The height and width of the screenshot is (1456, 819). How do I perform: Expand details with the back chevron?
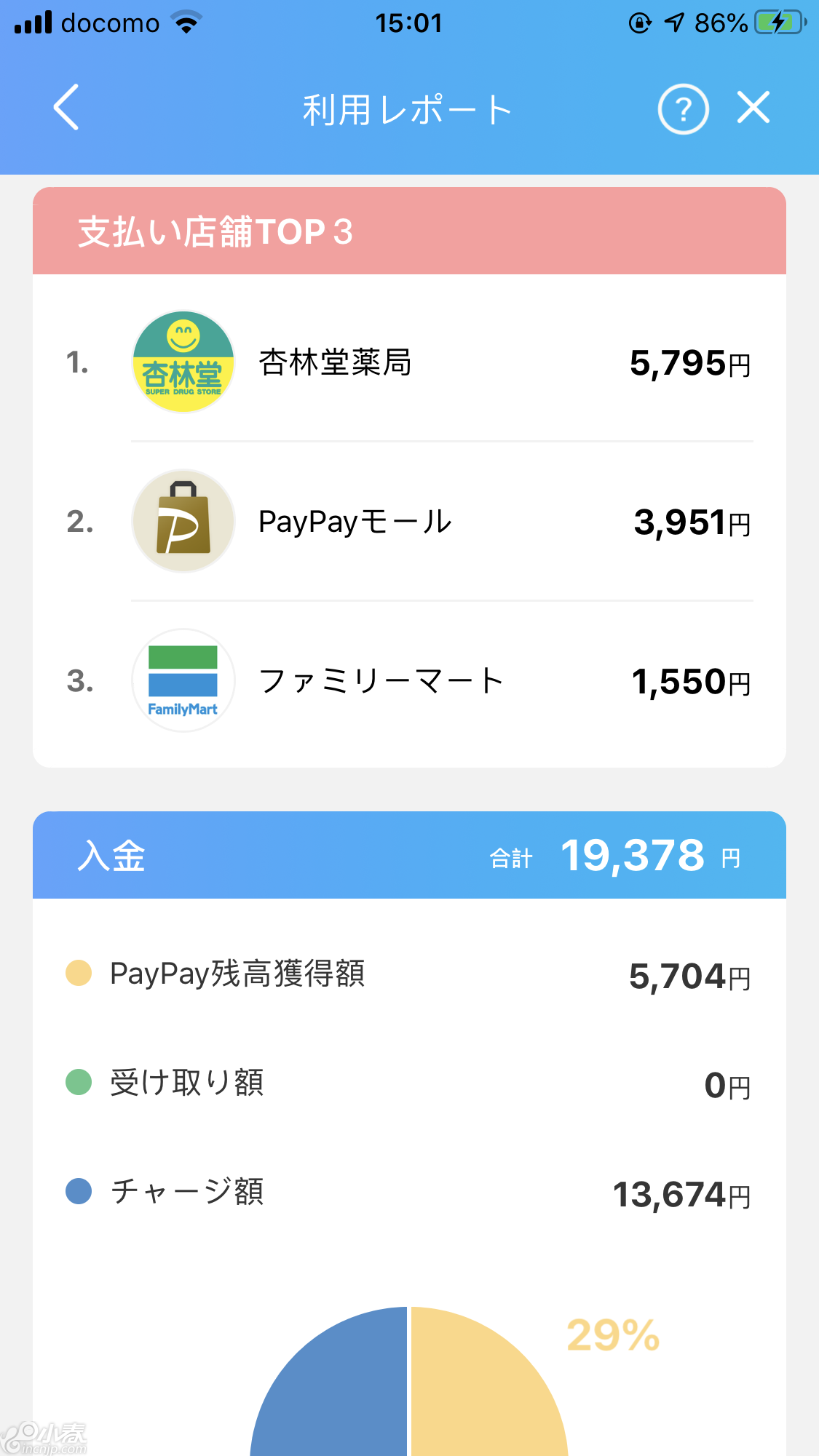pyautogui.click(x=66, y=108)
